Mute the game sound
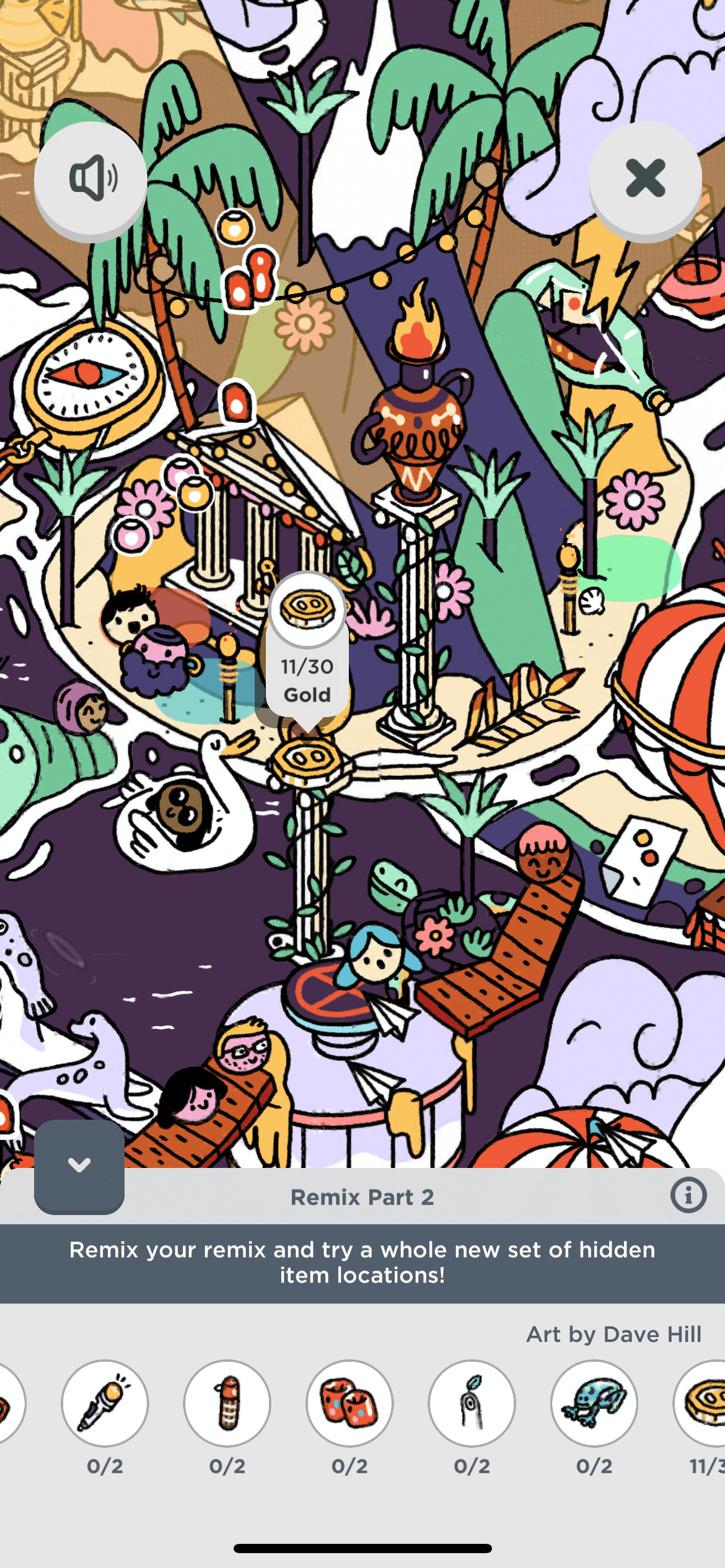 click(90, 178)
